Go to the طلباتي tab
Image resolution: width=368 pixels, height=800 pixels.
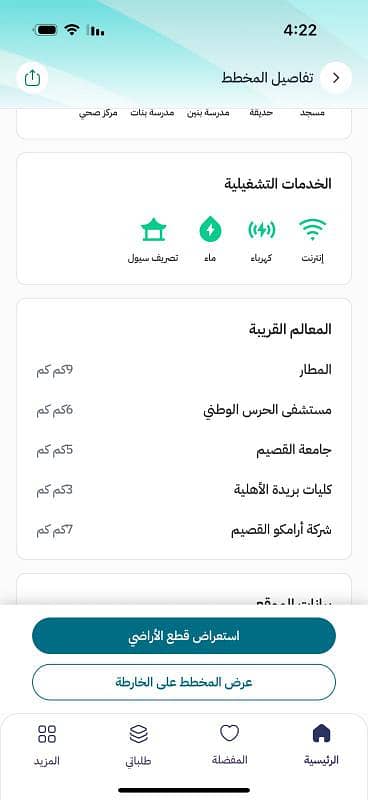tap(138, 745)
